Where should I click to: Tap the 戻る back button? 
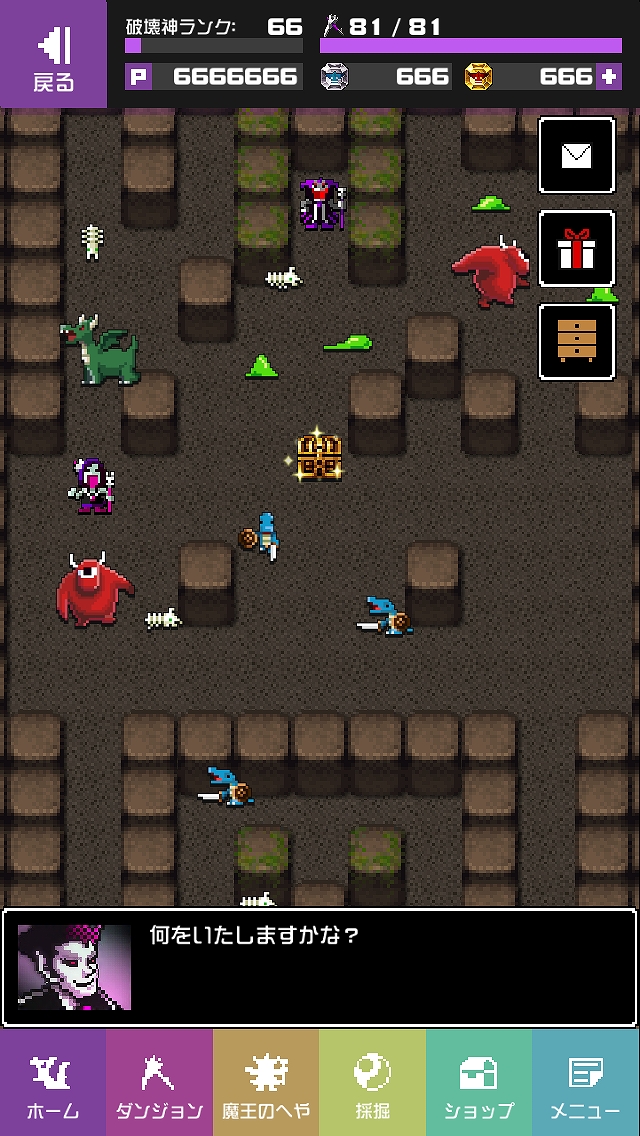(x=53, y=54)
